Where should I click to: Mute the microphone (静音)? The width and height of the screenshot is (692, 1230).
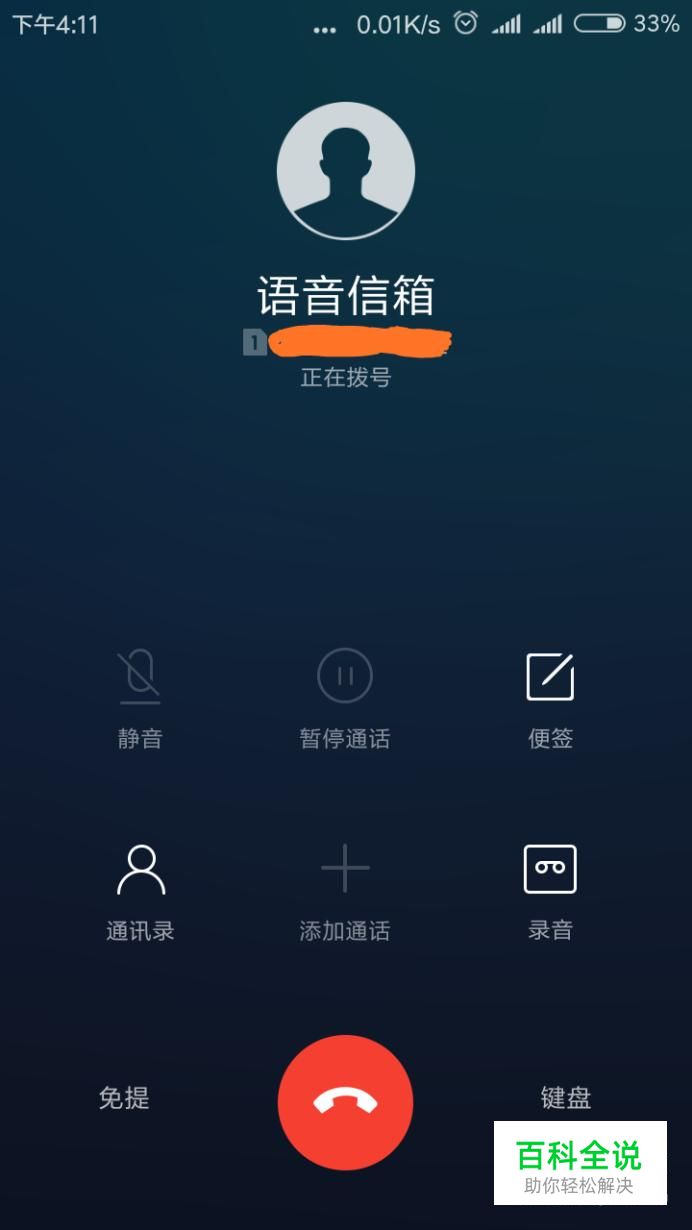(140, 699)
